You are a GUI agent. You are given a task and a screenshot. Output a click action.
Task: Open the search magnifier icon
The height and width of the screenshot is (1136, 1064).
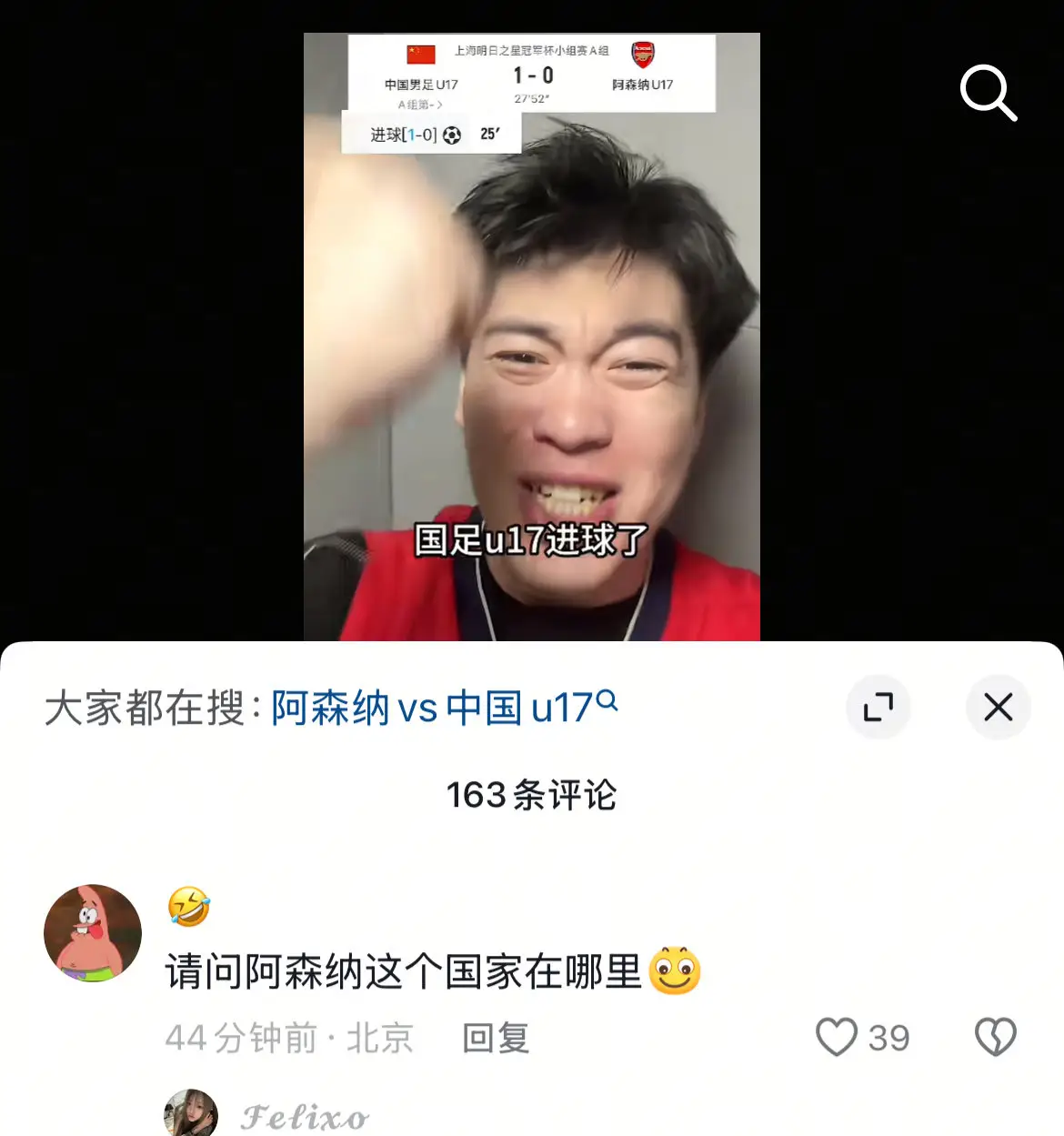click(989, 93)
